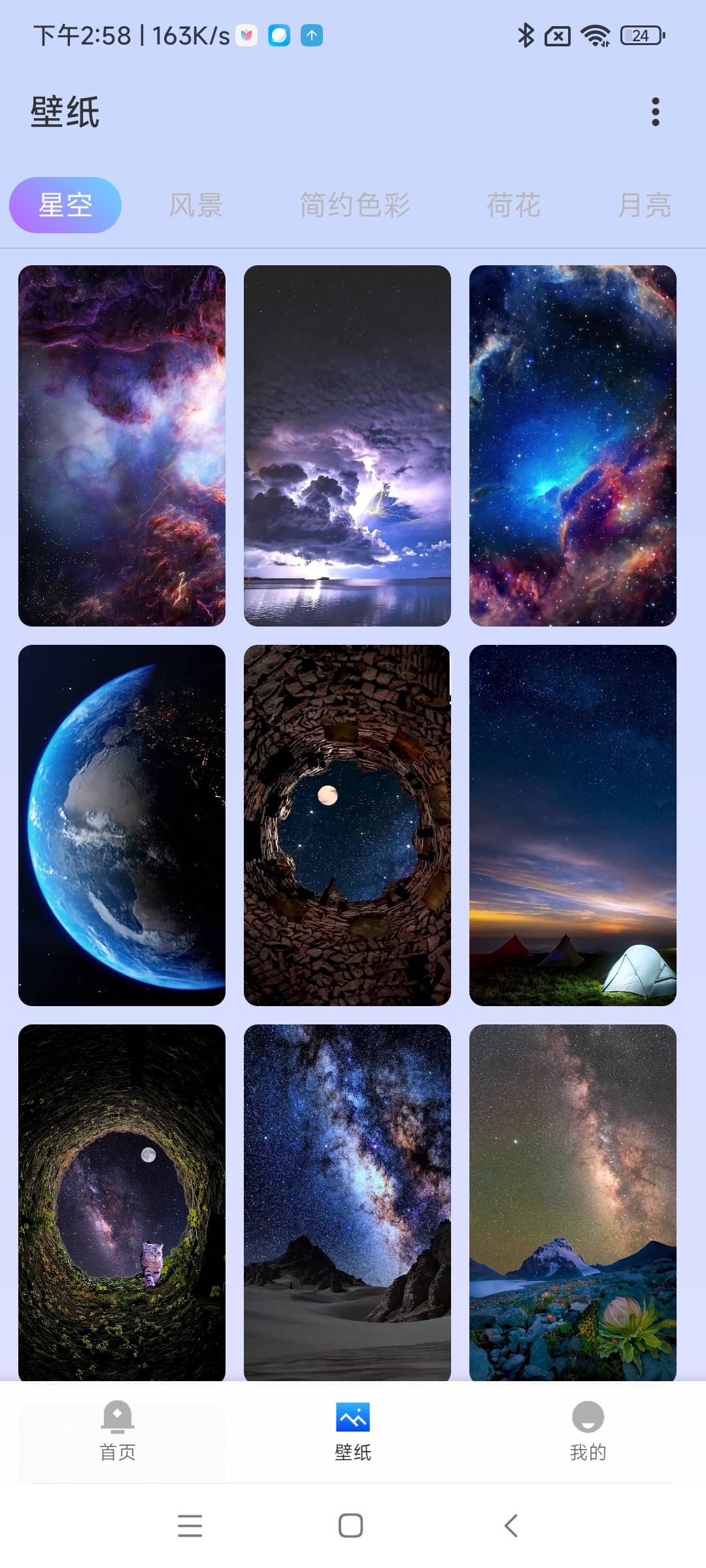Open the Milky Way over desert wallpaper

pos(347,1202)
